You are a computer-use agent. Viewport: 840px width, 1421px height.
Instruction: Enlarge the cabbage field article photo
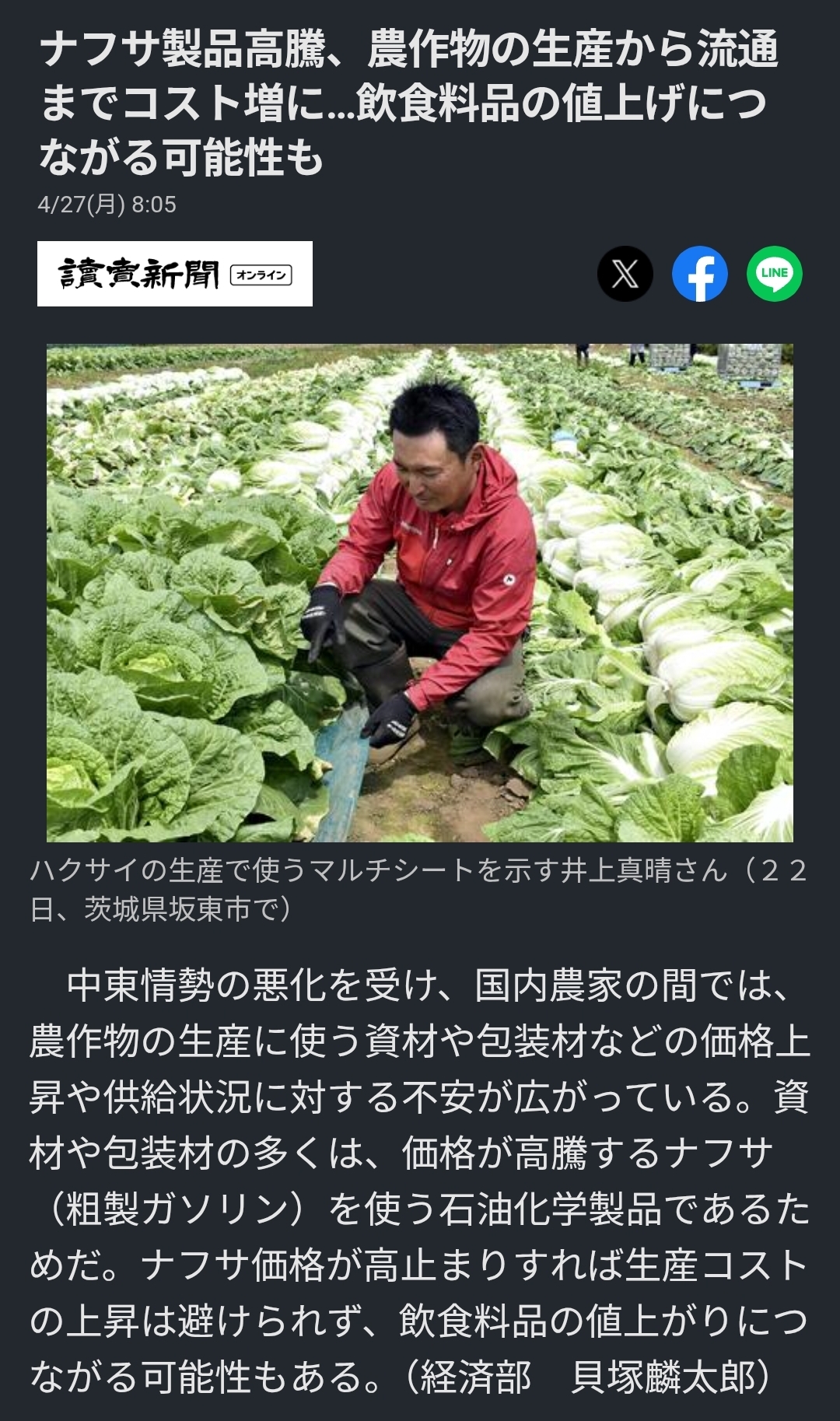(x=420, y=593)
